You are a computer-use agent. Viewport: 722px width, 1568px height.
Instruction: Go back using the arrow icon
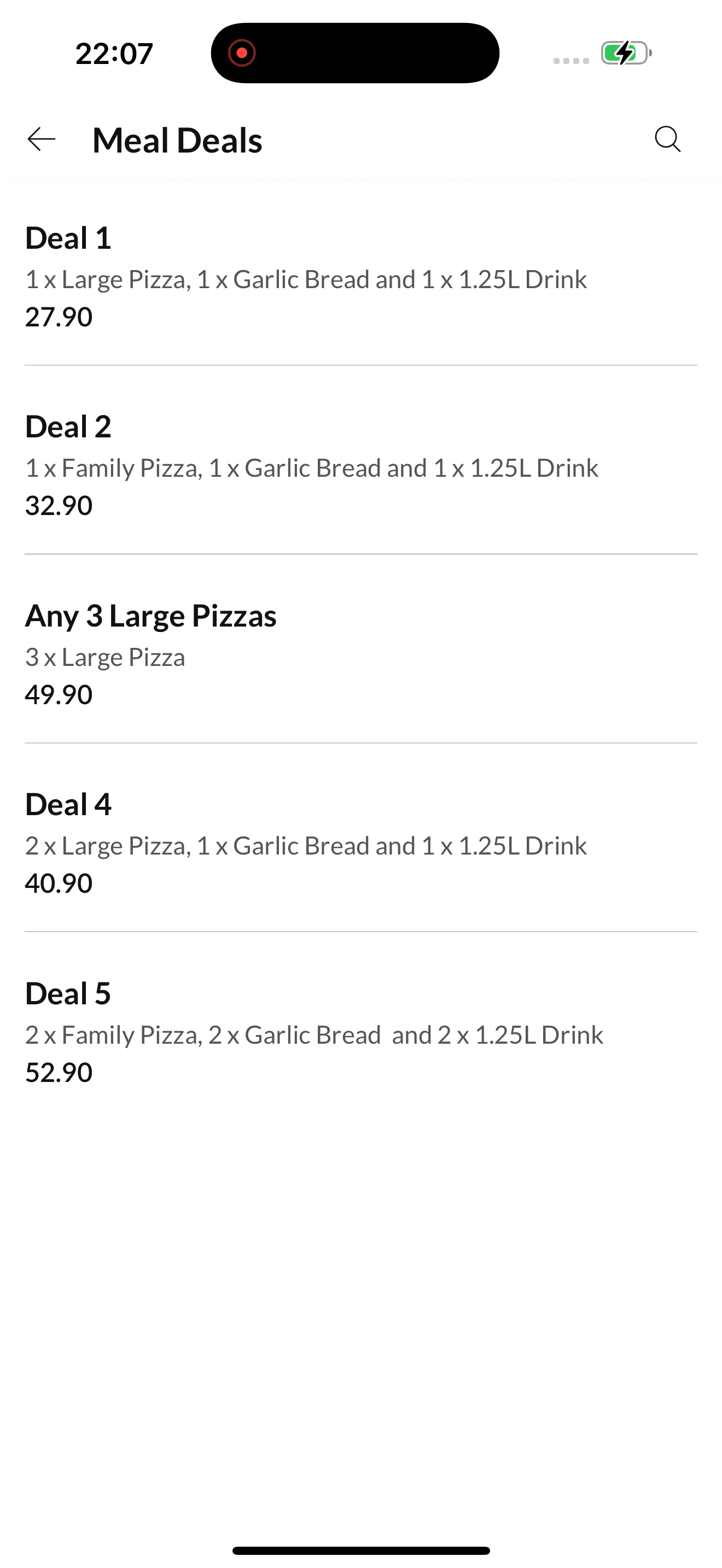[x=42, y=139]
